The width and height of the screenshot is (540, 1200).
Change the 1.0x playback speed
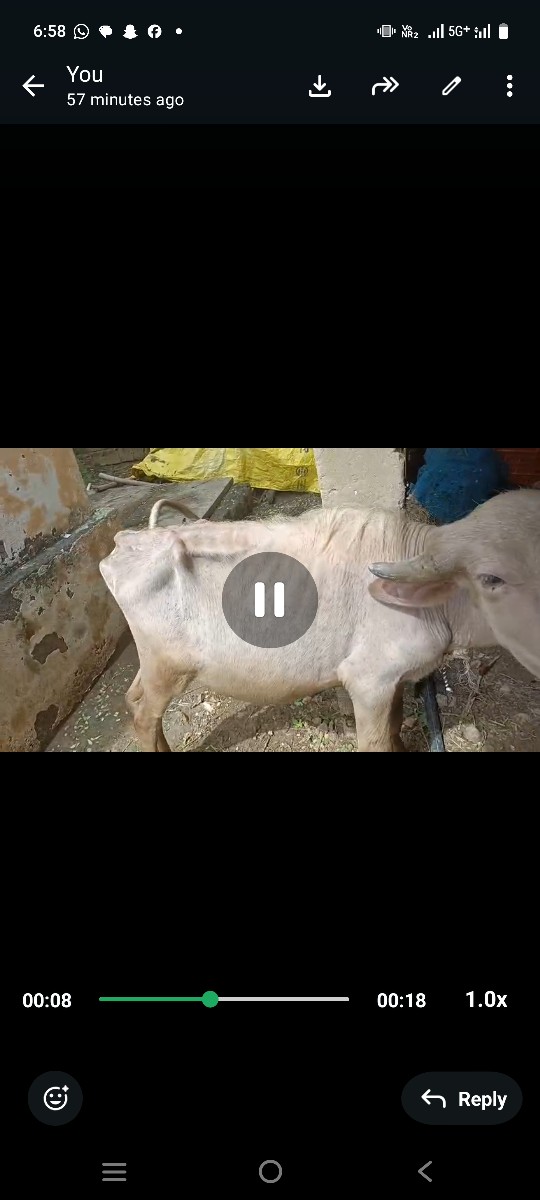[486, 999]
